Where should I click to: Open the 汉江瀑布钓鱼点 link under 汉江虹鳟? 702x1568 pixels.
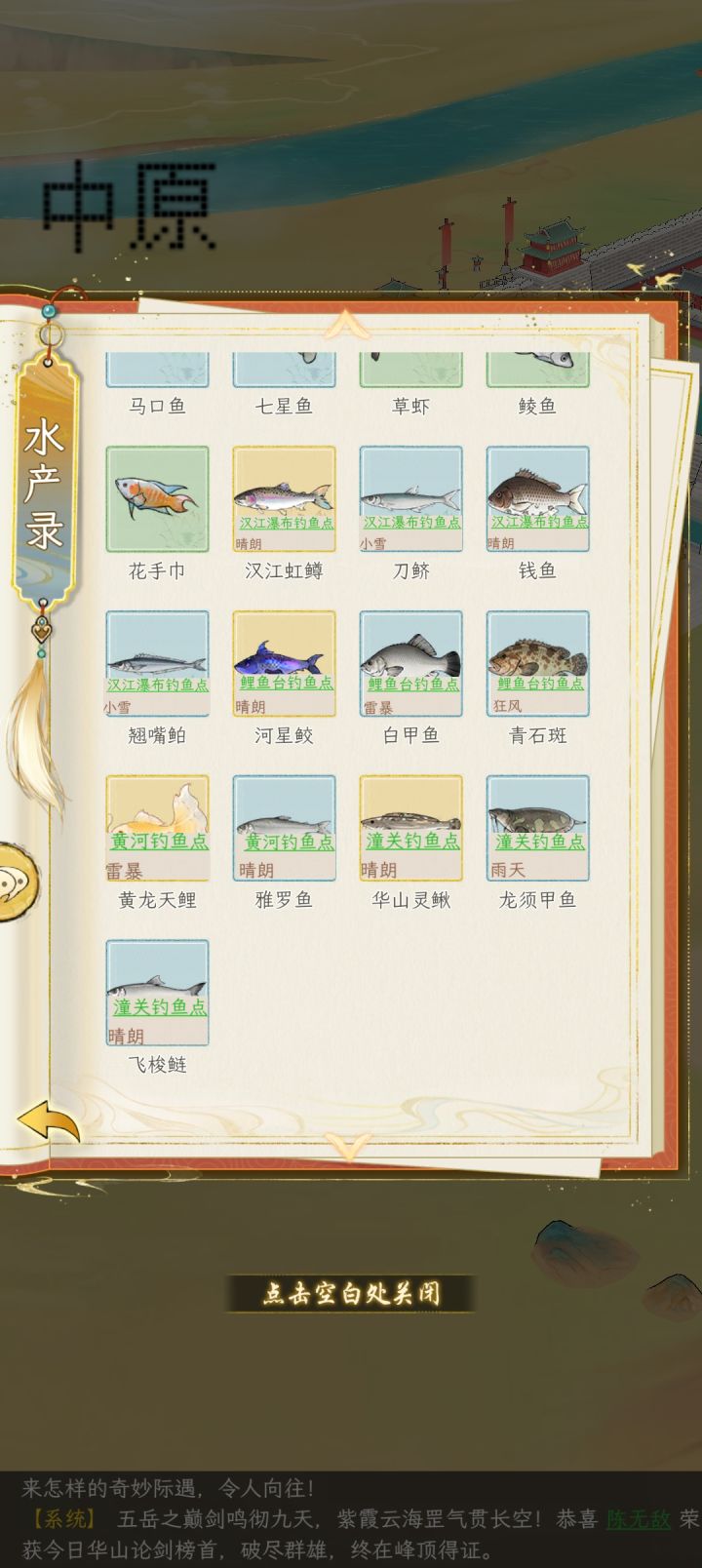[284, 524]
